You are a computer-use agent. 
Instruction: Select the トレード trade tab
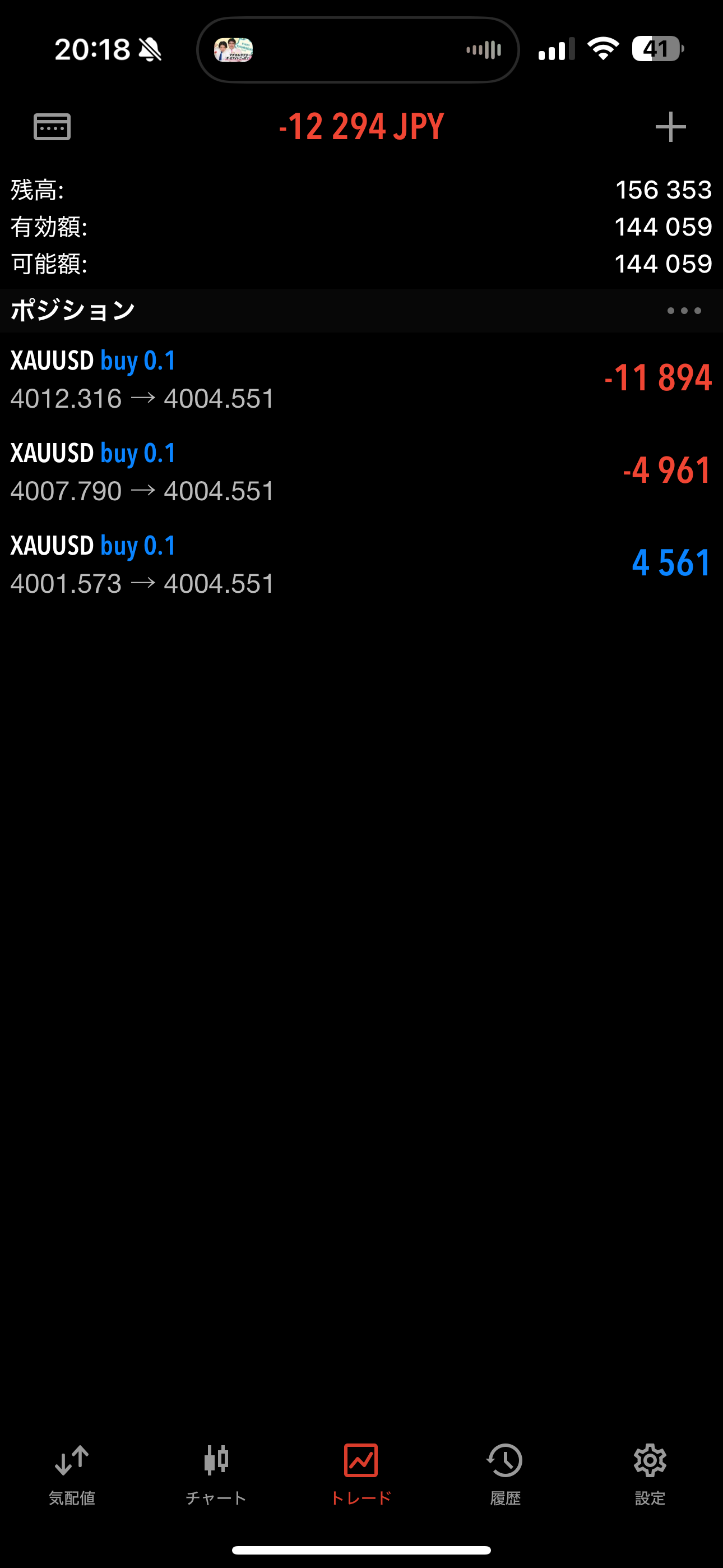pos(361,1473)
